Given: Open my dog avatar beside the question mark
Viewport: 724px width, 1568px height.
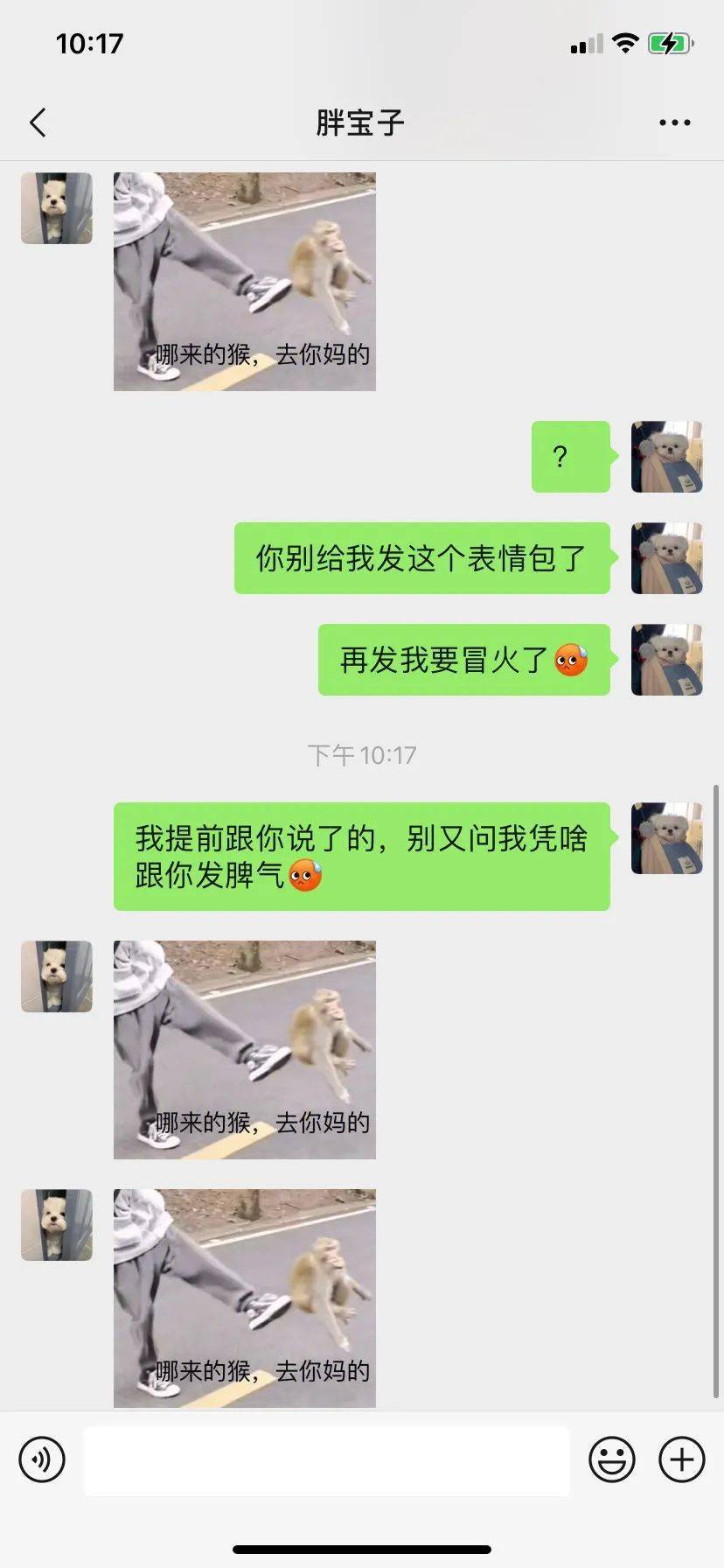Looking at the screenshot, I should (666, 456).
